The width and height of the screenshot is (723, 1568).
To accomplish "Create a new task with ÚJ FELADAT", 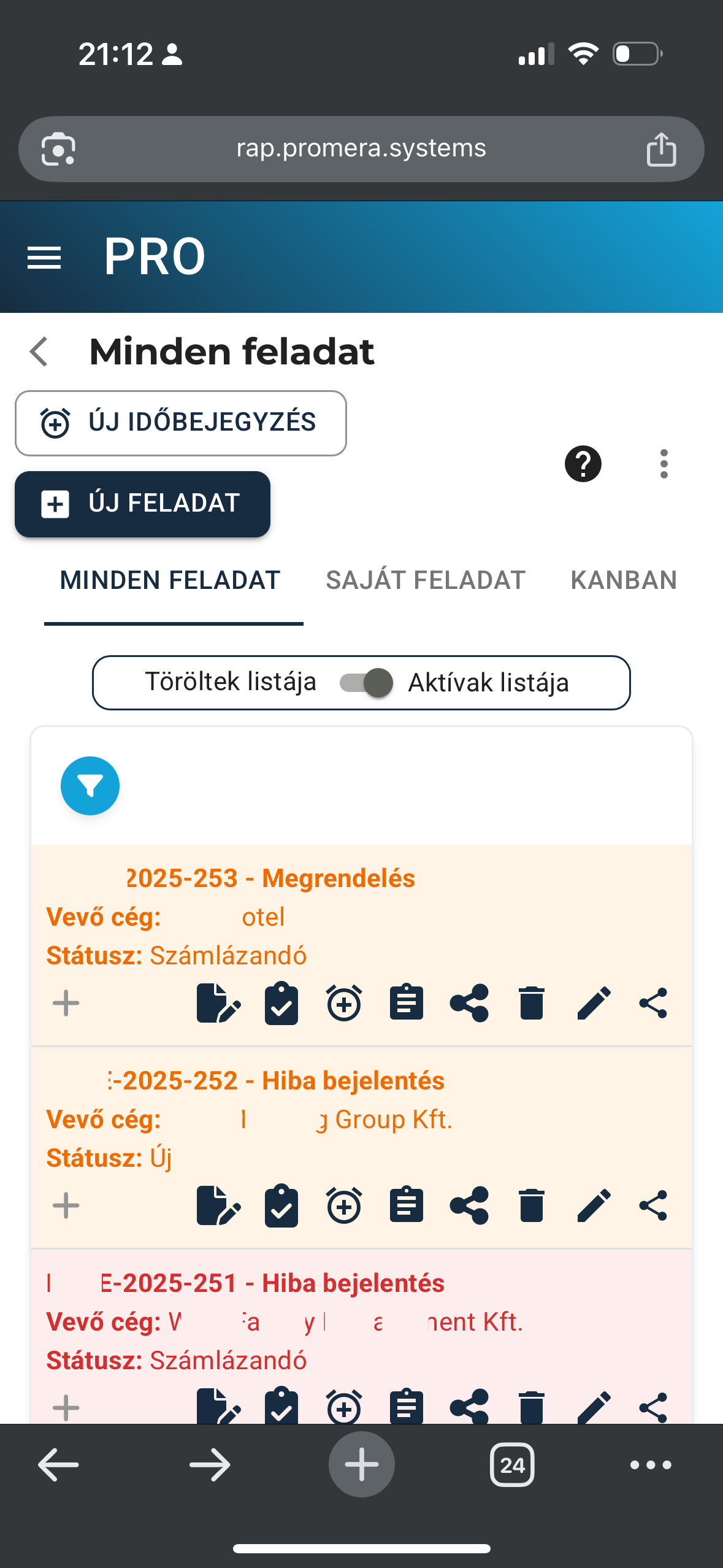I will click(x=142, y=504).
